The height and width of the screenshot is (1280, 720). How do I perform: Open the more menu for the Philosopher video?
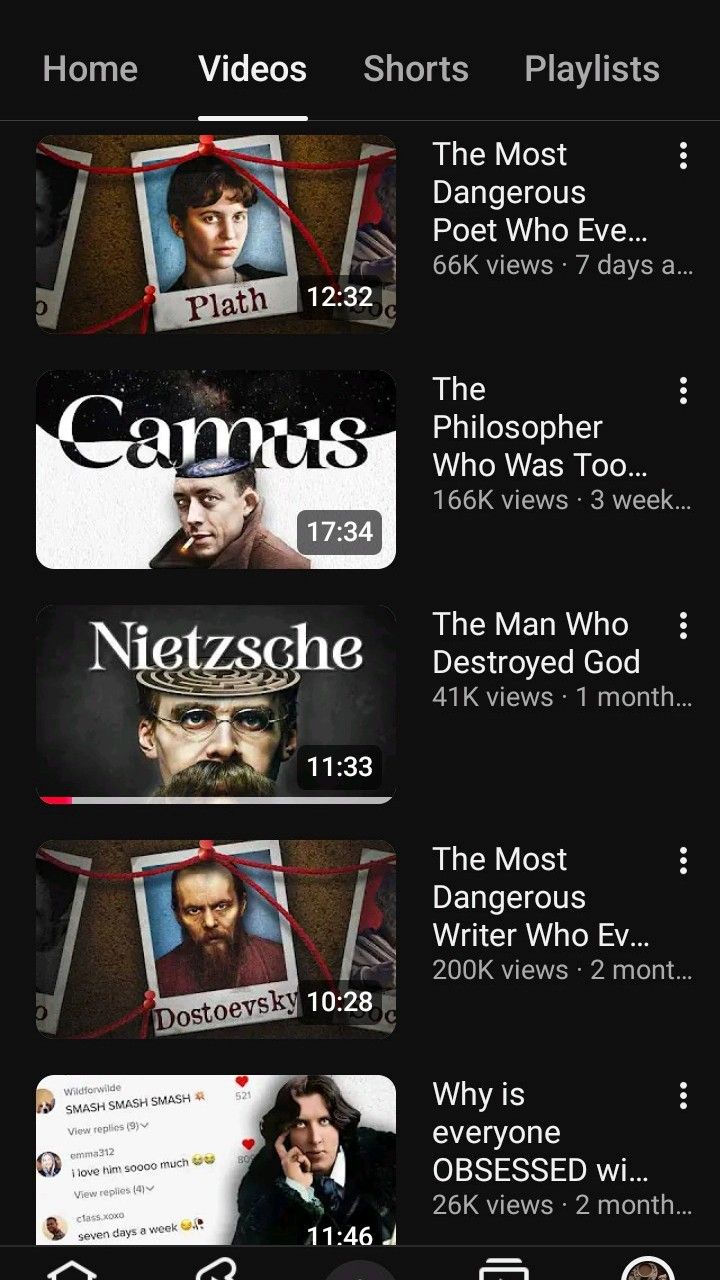click(x=683, y=390)
